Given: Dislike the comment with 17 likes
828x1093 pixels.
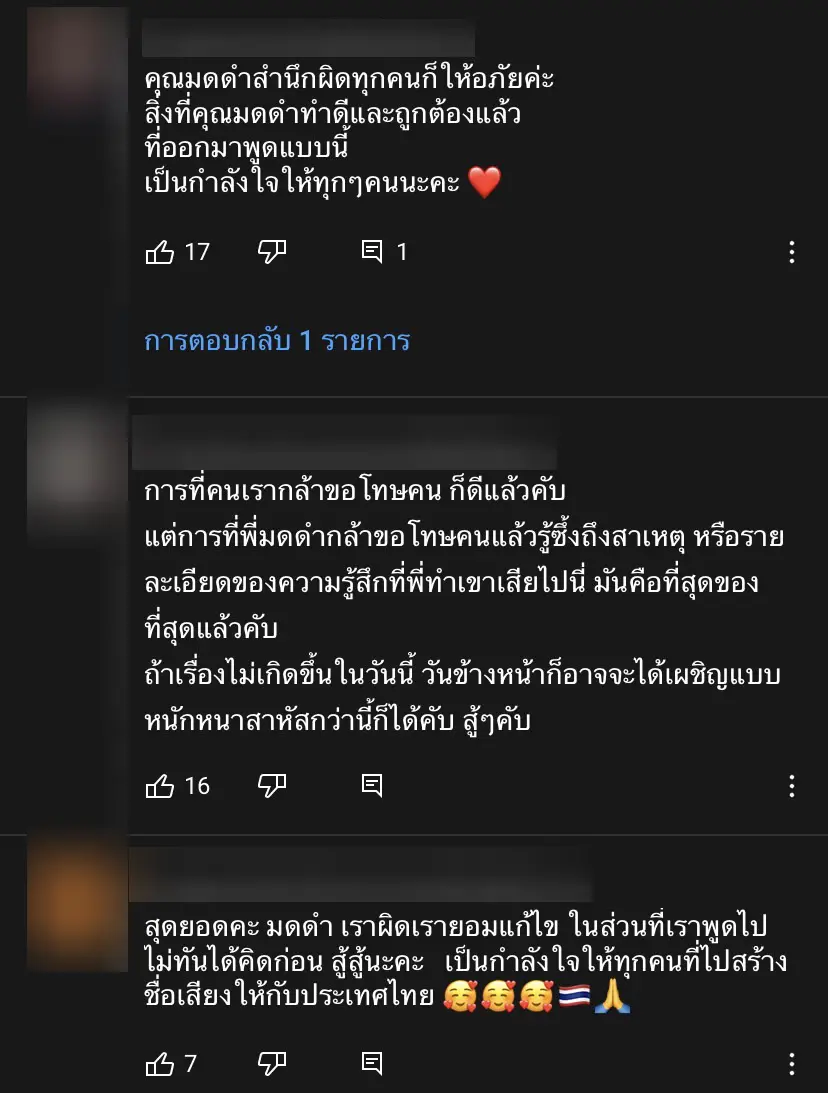Looking at the screenshot, I should (x=272, y=252).
